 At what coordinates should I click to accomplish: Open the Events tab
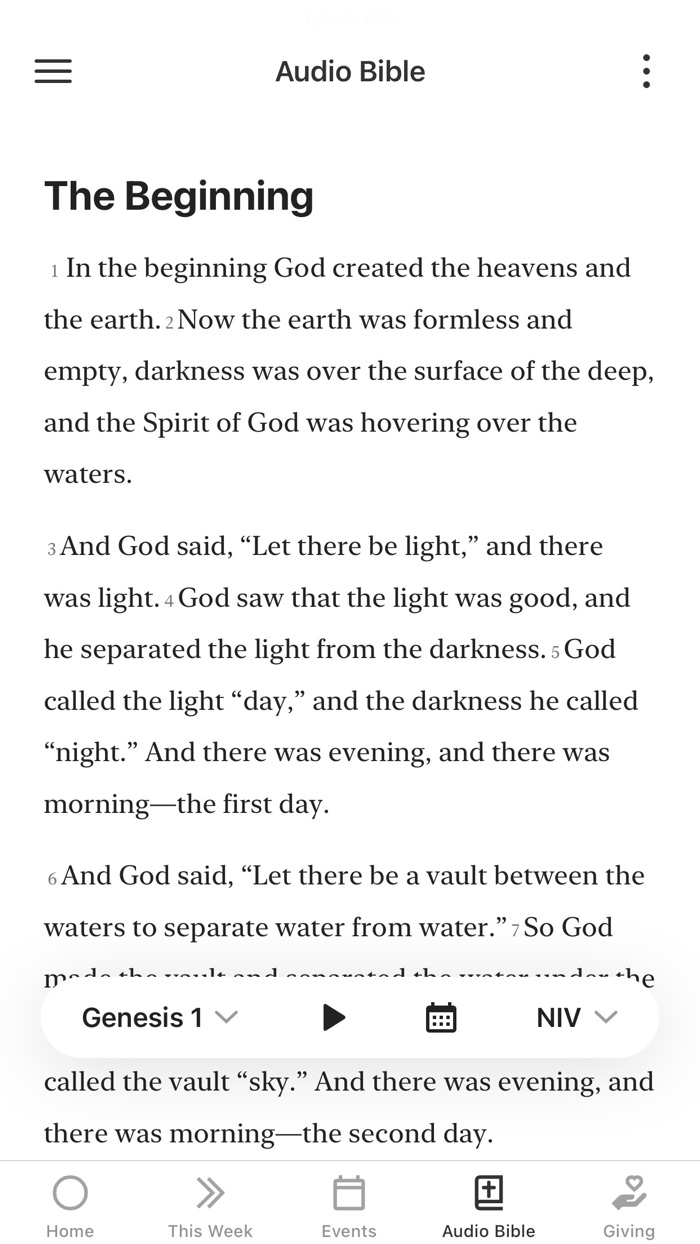click(x=349, y=1206)
